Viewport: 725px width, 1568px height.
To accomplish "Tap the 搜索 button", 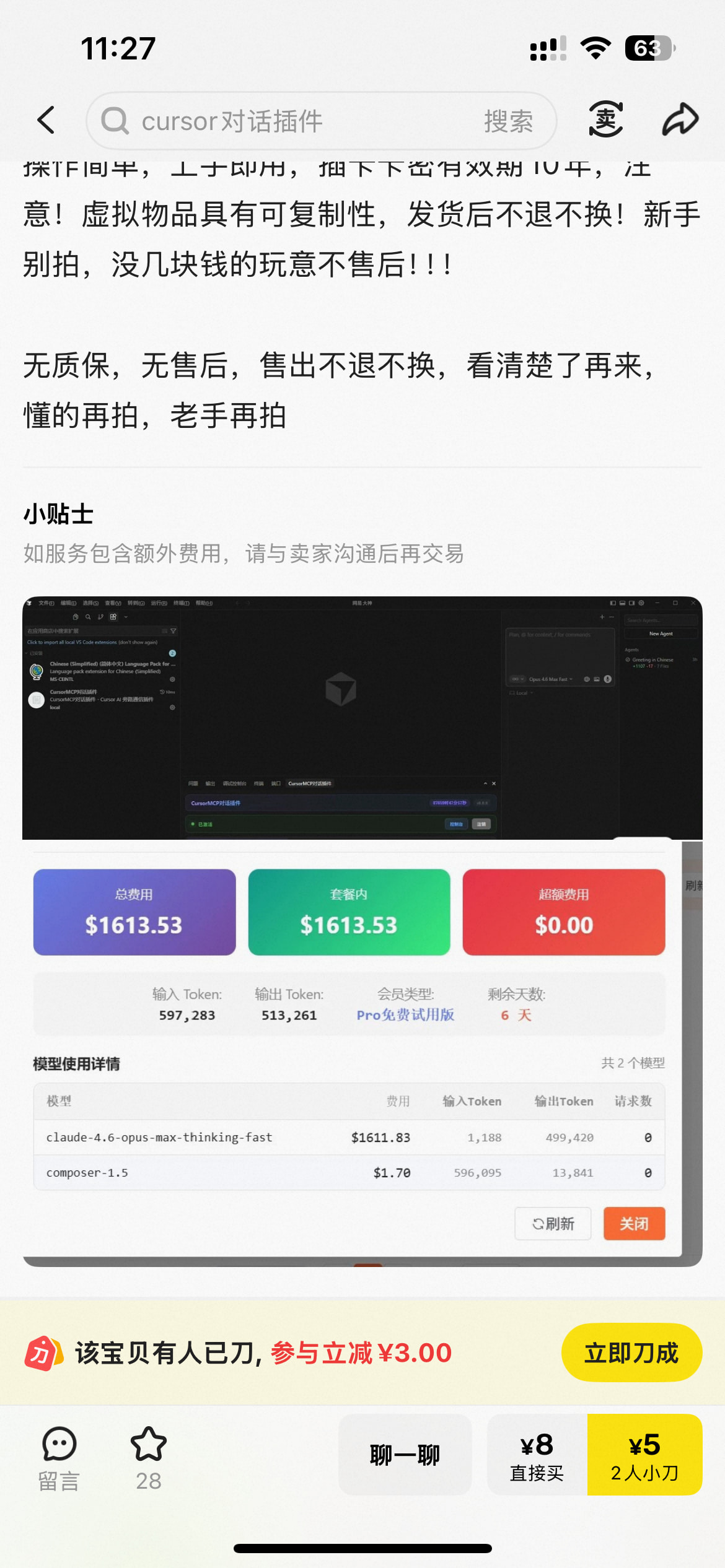I will [x=508, y=121].
